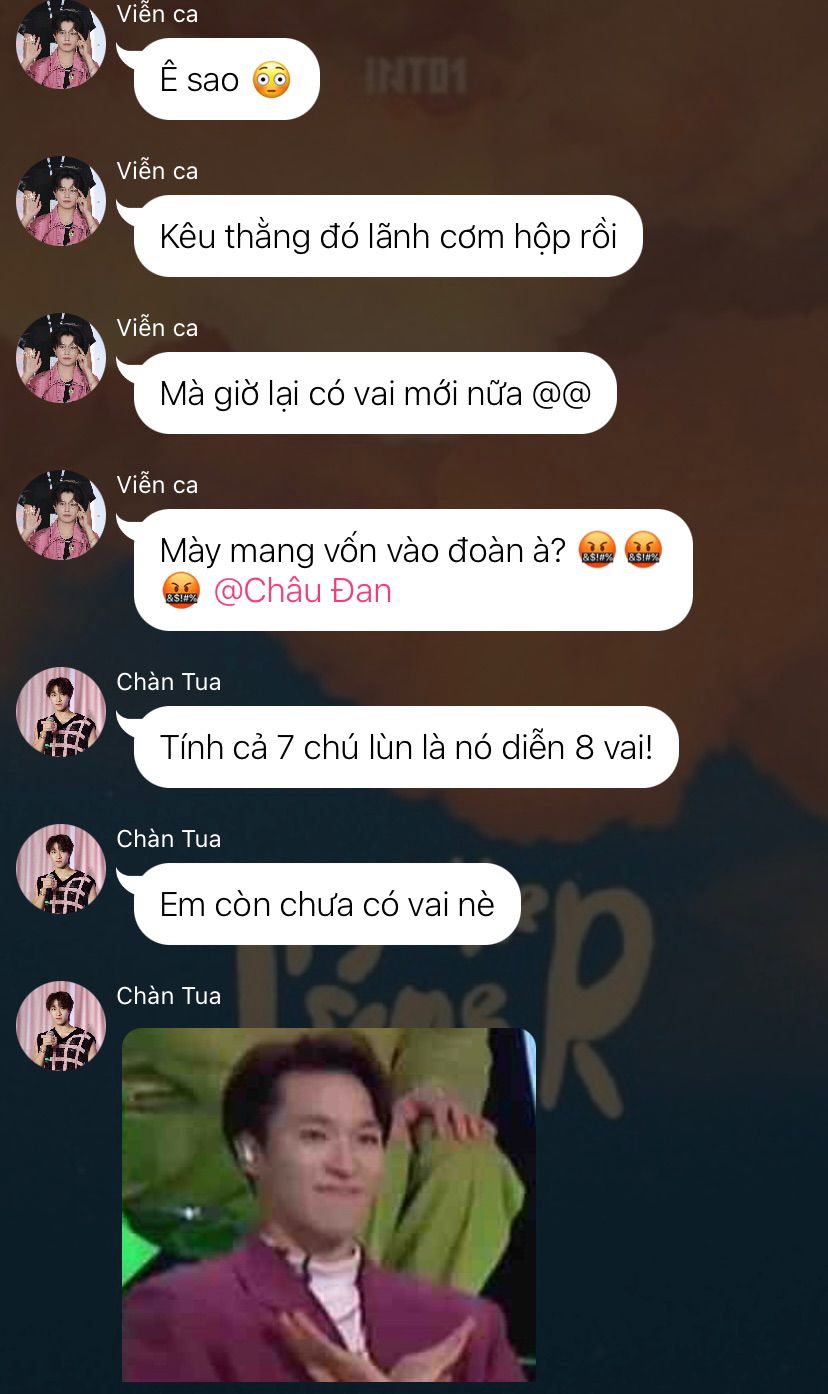
Task: Tap Viễn ca's avatar beside "Ê sao"
Action: pyautogui.click(x=61, y=44)
